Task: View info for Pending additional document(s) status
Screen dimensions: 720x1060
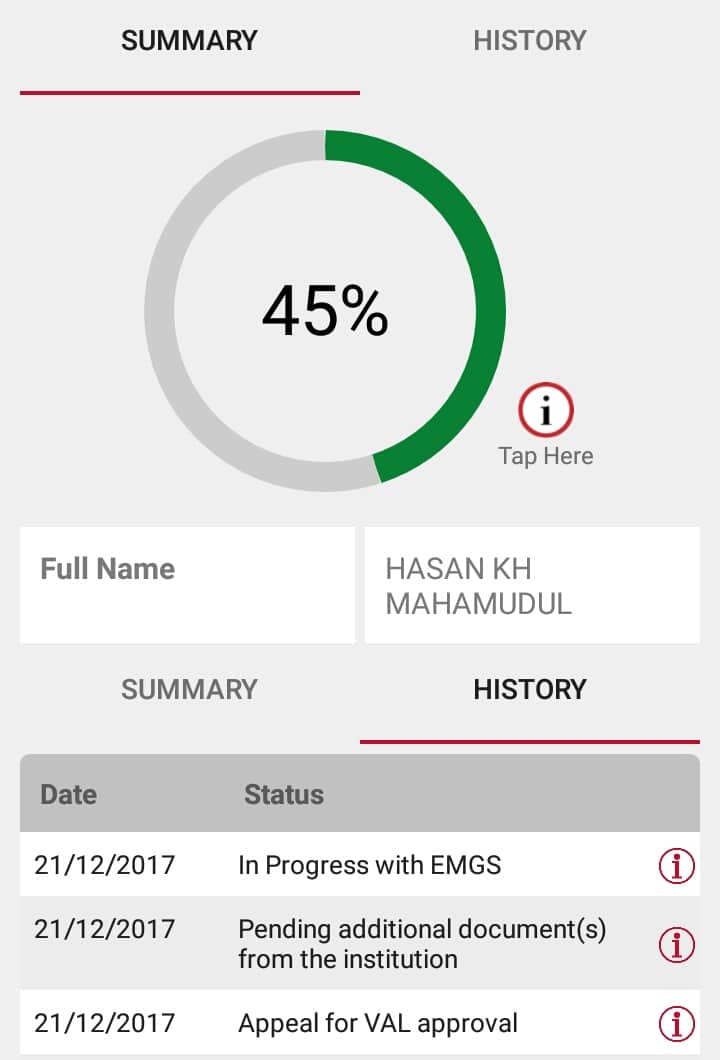Action: [x=676, y=943]
